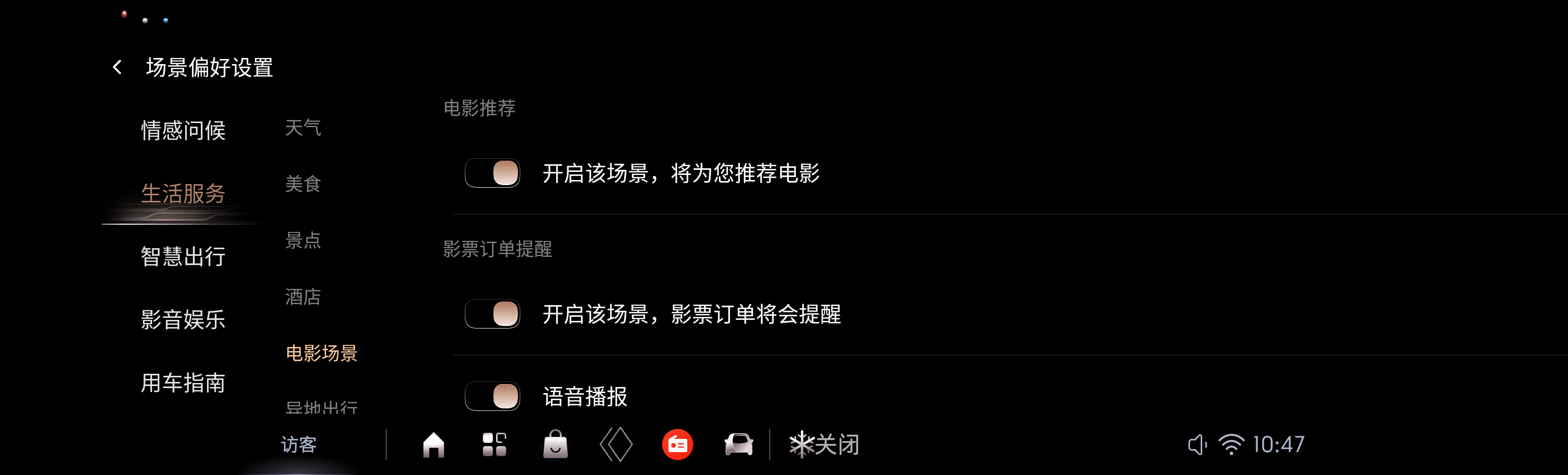Go back from 场景偏好设置
Screen dimensions: 1568x475
tap(118, 68)
